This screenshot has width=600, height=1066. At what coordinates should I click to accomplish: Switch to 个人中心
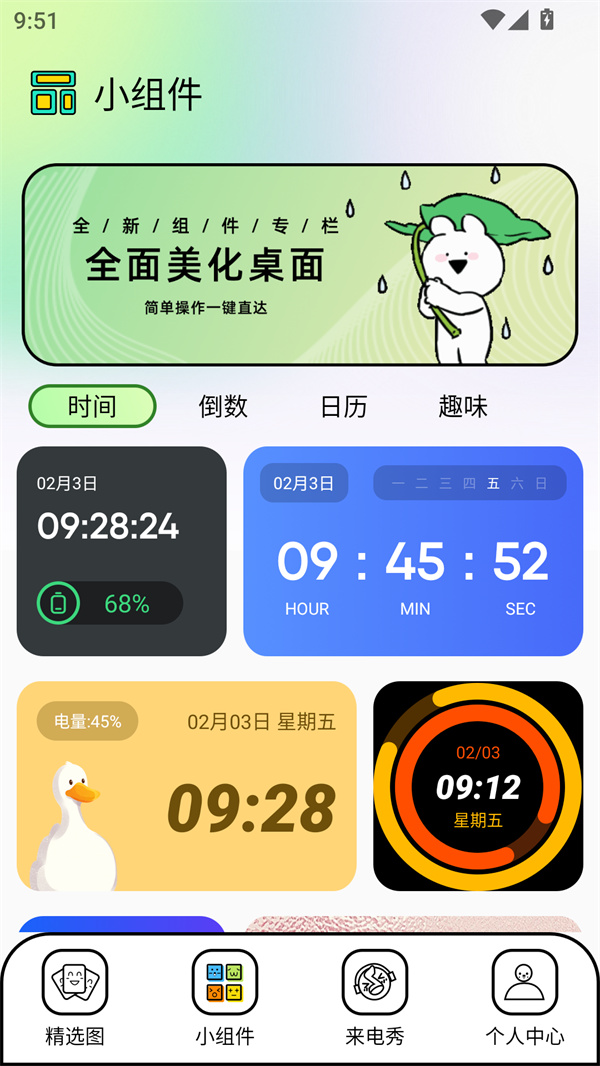pyautogui.click(x=524, y=997)
